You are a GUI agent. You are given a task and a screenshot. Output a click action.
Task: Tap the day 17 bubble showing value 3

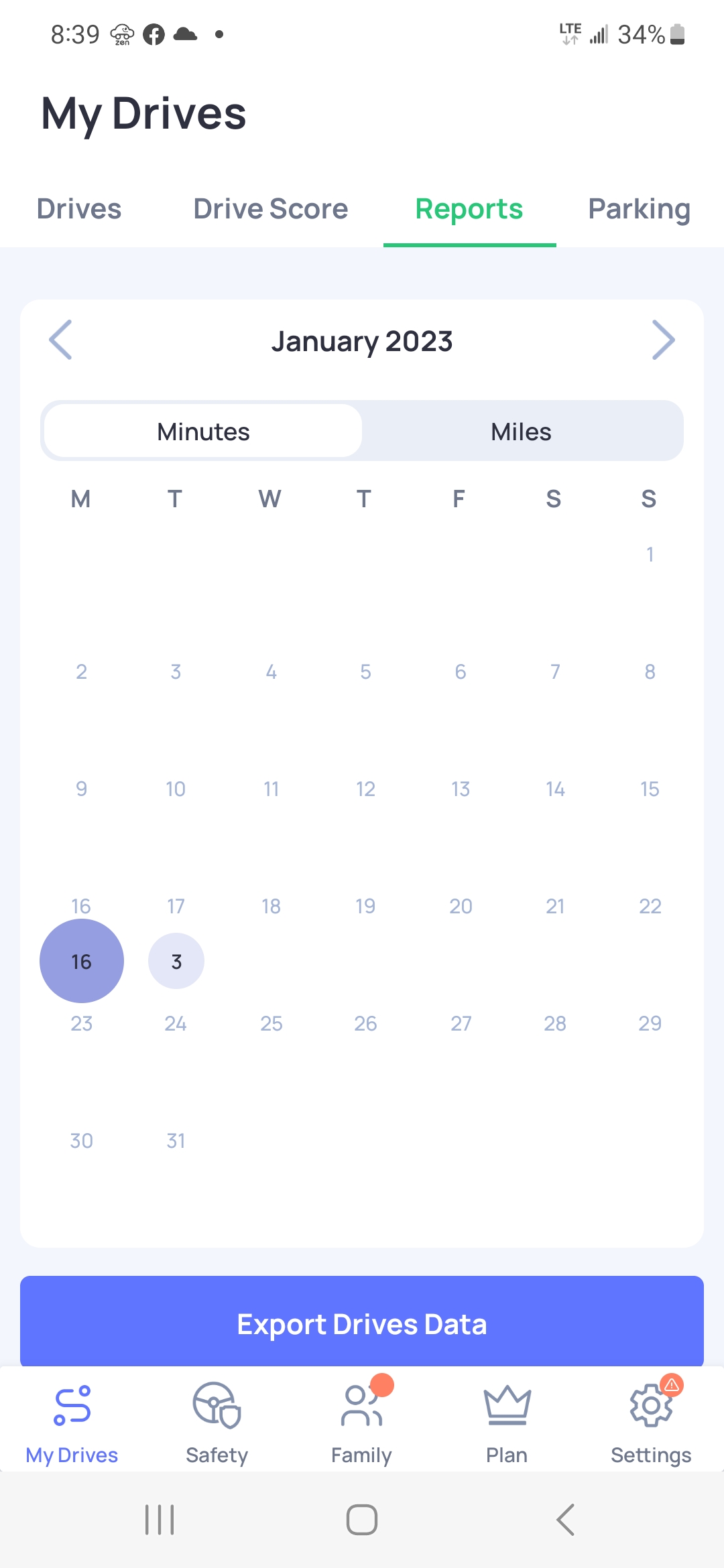(x=175, y=961)
